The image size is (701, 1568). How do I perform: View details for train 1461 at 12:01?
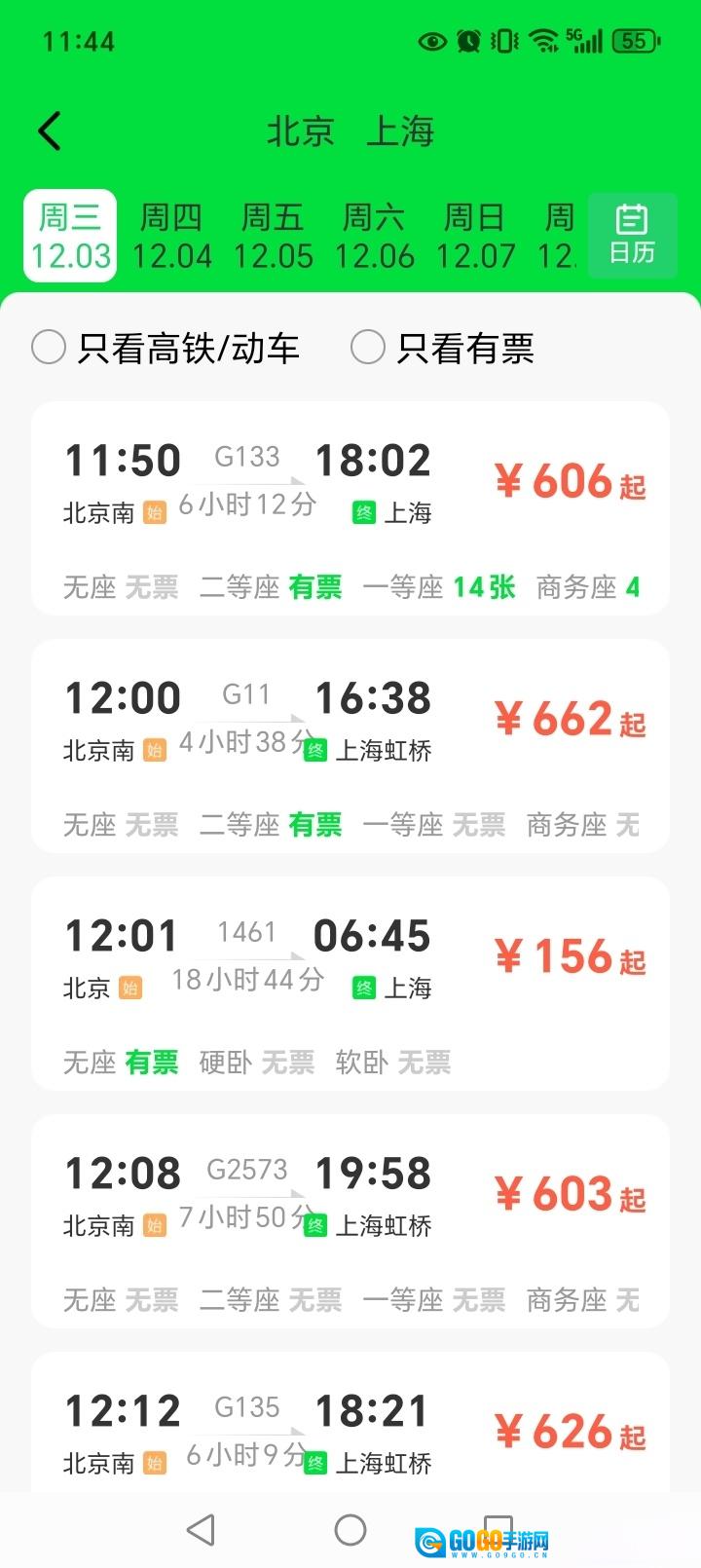coord(350,984)
